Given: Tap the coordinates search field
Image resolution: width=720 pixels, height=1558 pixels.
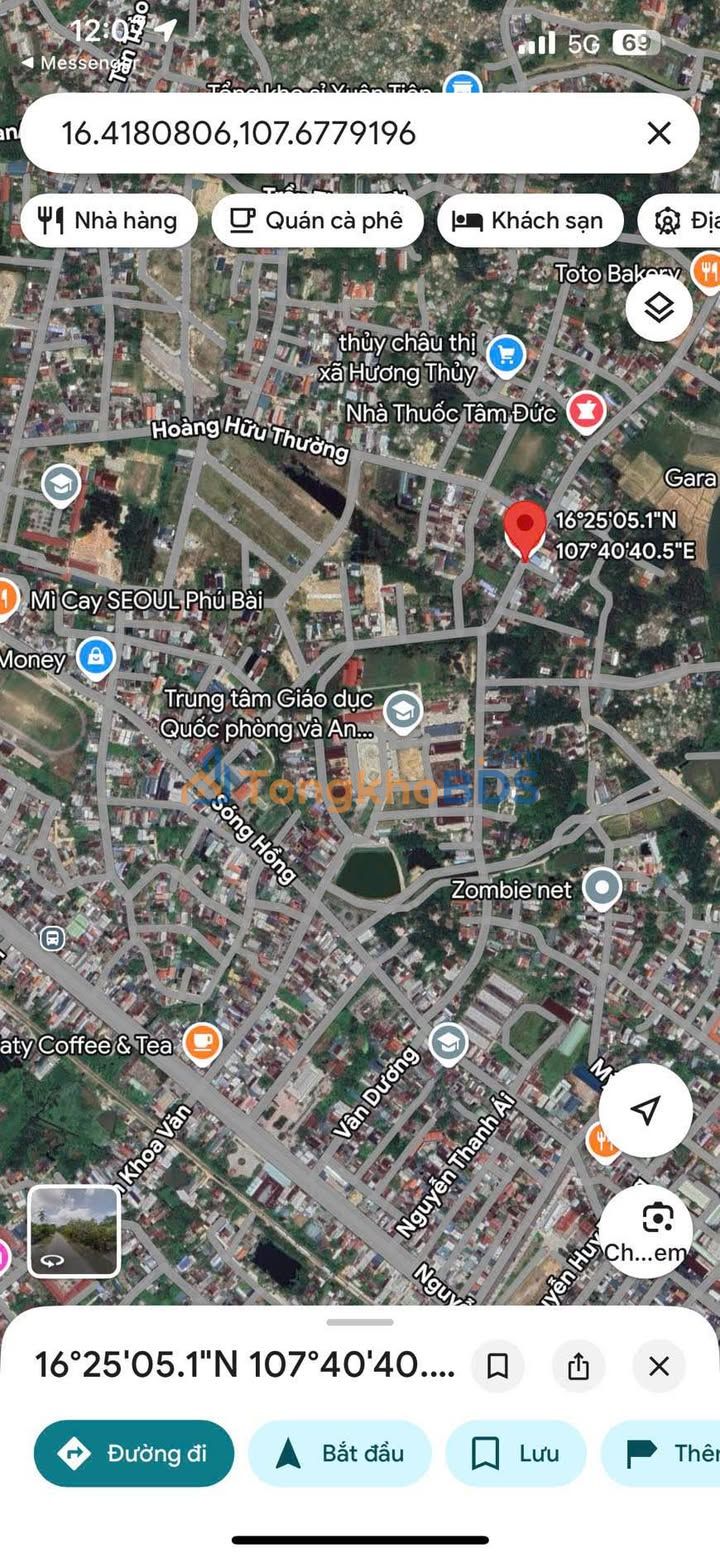Looking at the screenshot, I should pos(300,133).
